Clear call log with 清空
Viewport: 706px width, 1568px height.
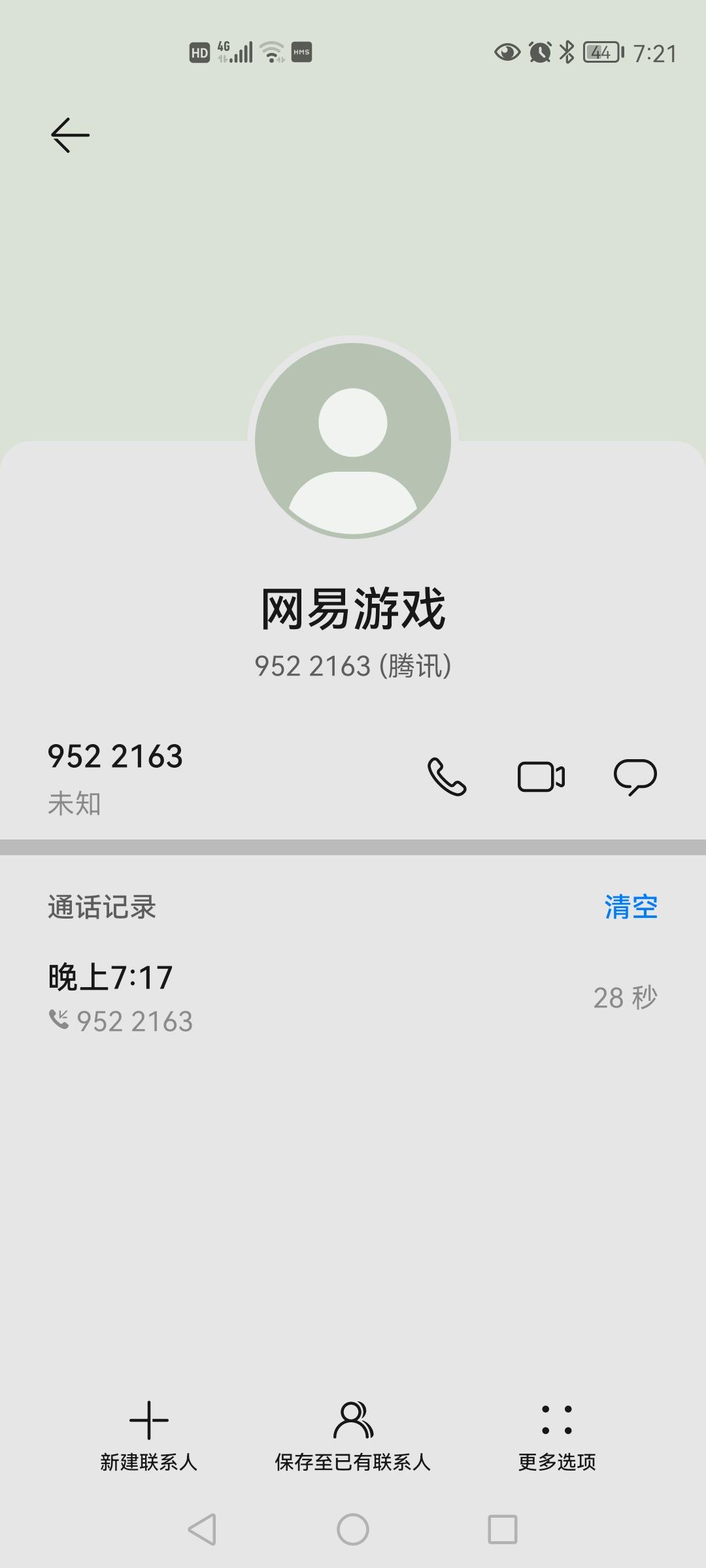tap(631, 907)
